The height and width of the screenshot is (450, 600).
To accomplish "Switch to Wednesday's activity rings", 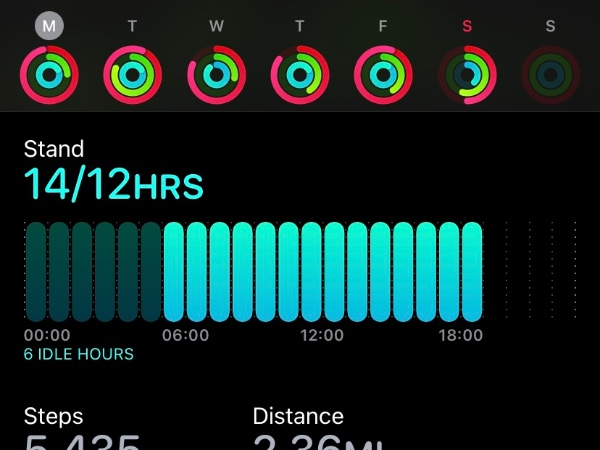I will (216, 73).
